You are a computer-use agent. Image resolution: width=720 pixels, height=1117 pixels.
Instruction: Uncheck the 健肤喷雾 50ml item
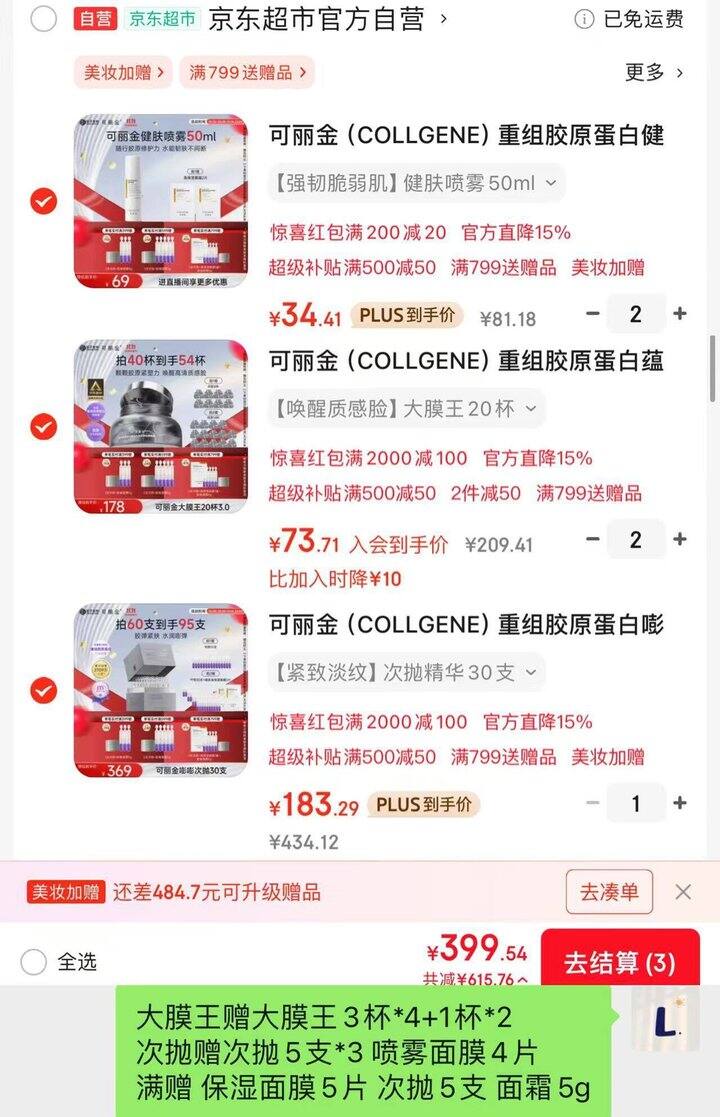[43, 201]
